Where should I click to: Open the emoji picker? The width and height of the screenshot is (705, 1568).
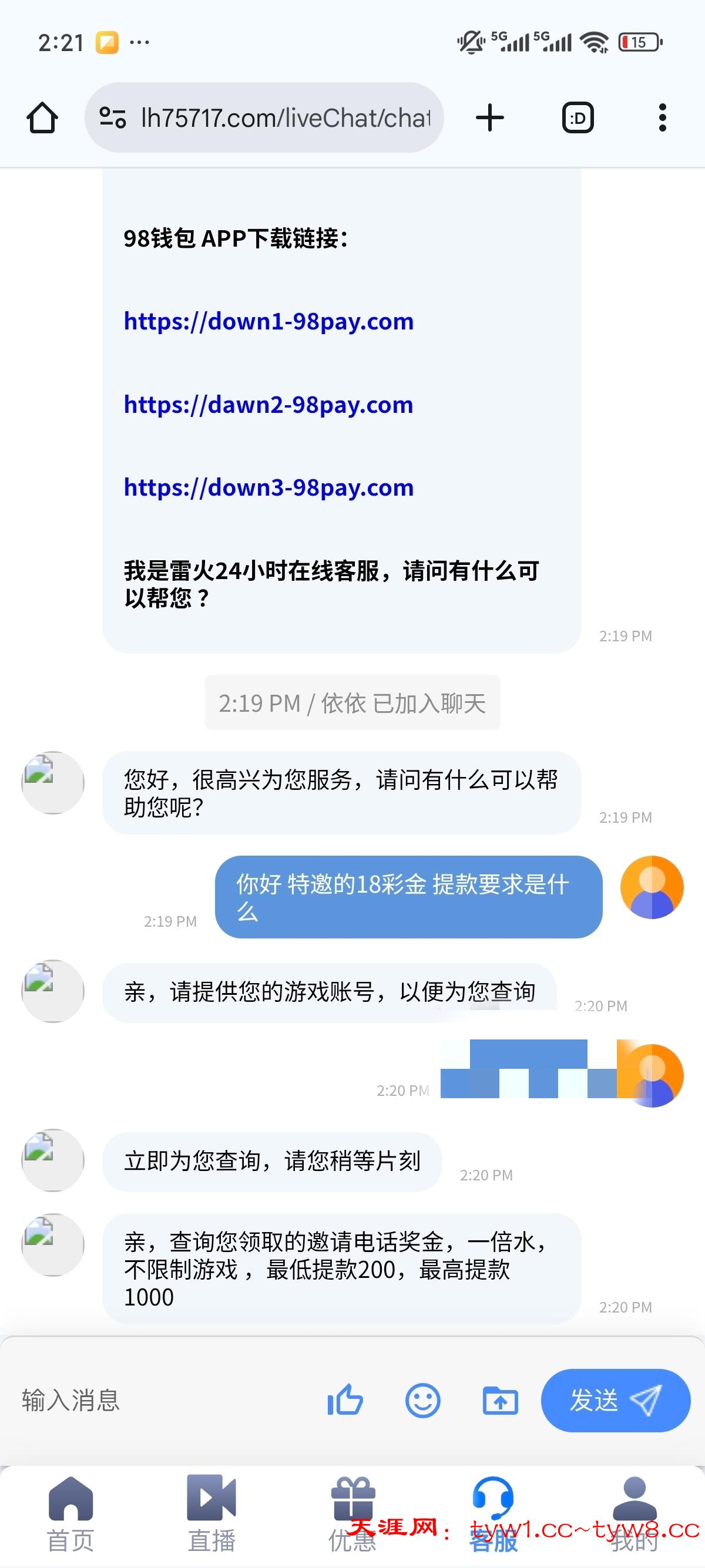[422, 1400]
